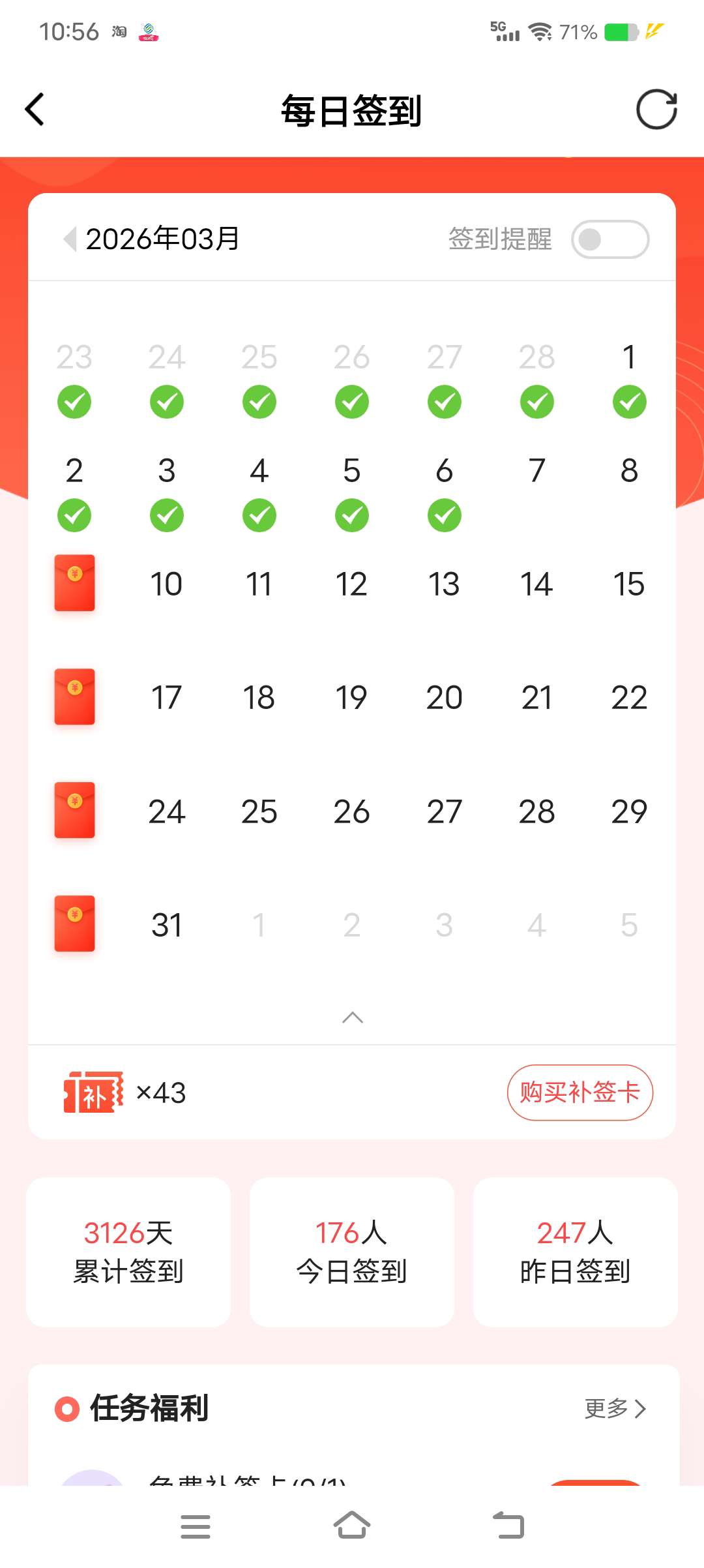Image resolution: width=704 pixels, height=1568 pixels.
Task: Open the red envelope before day 31
Action: [x=74, y=924]
